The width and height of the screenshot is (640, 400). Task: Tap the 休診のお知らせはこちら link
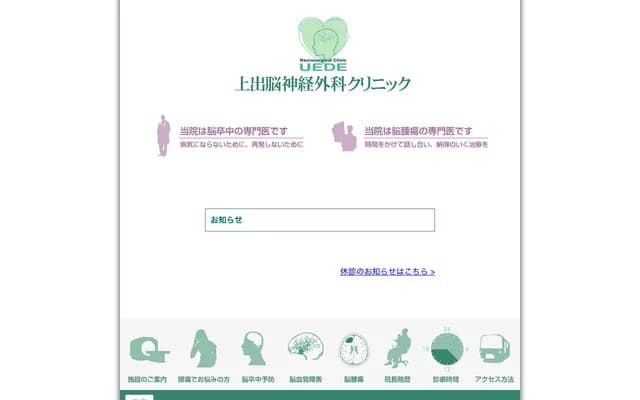click(387, 271)
